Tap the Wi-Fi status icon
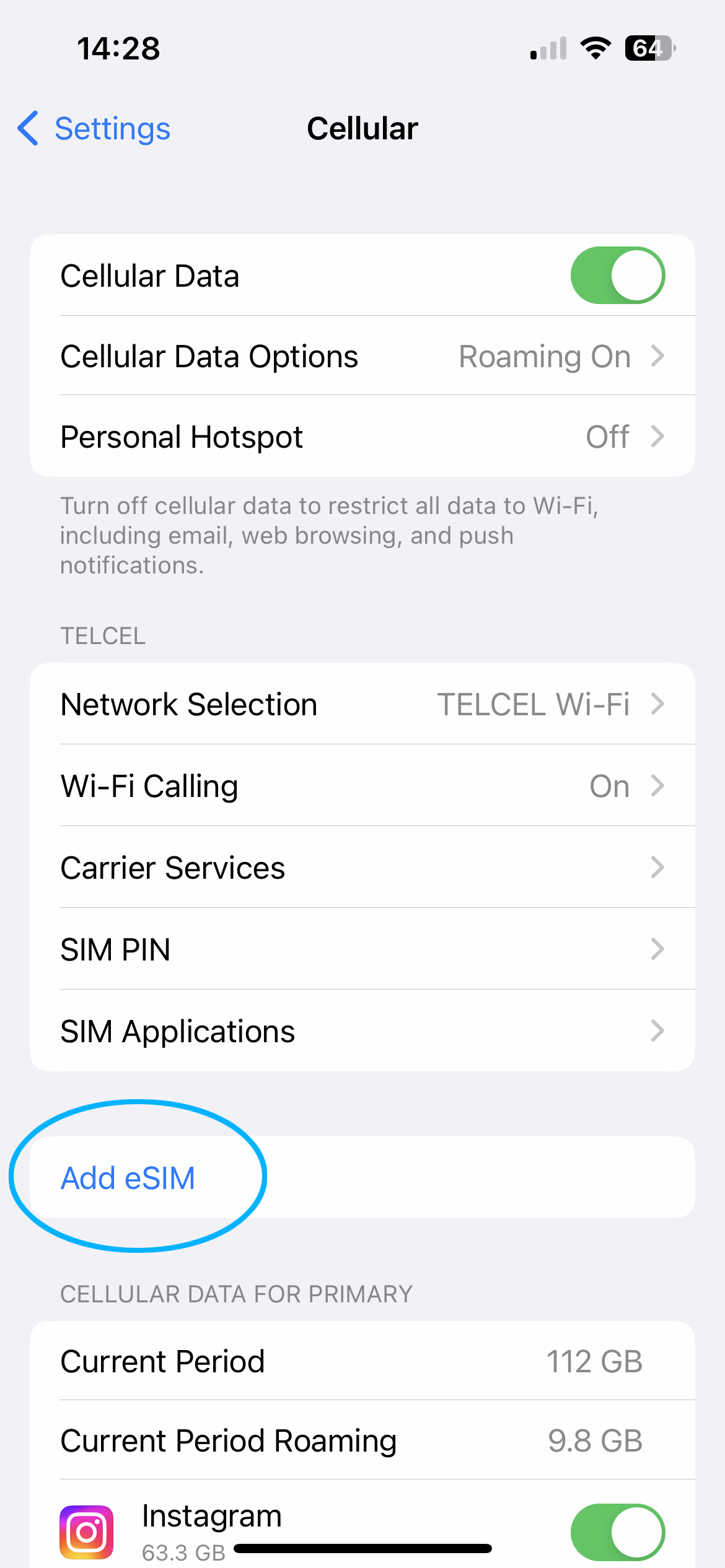This screenshot has width=725, height=1568. [596, 48]
